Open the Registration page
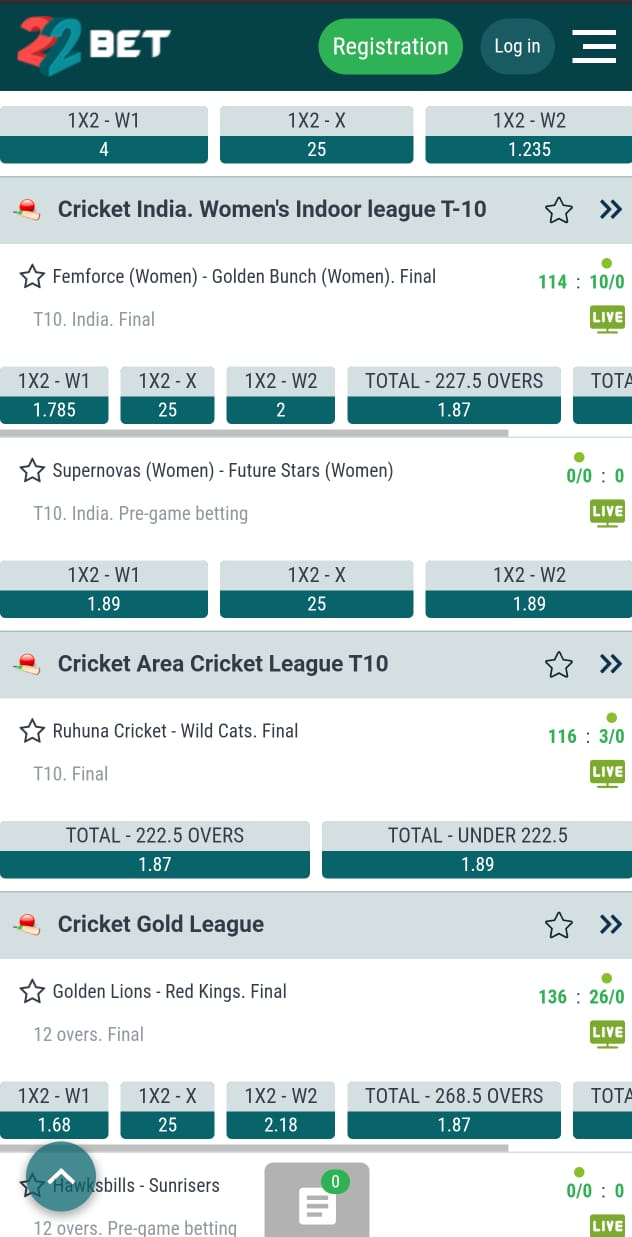 (x=390, y=47)
